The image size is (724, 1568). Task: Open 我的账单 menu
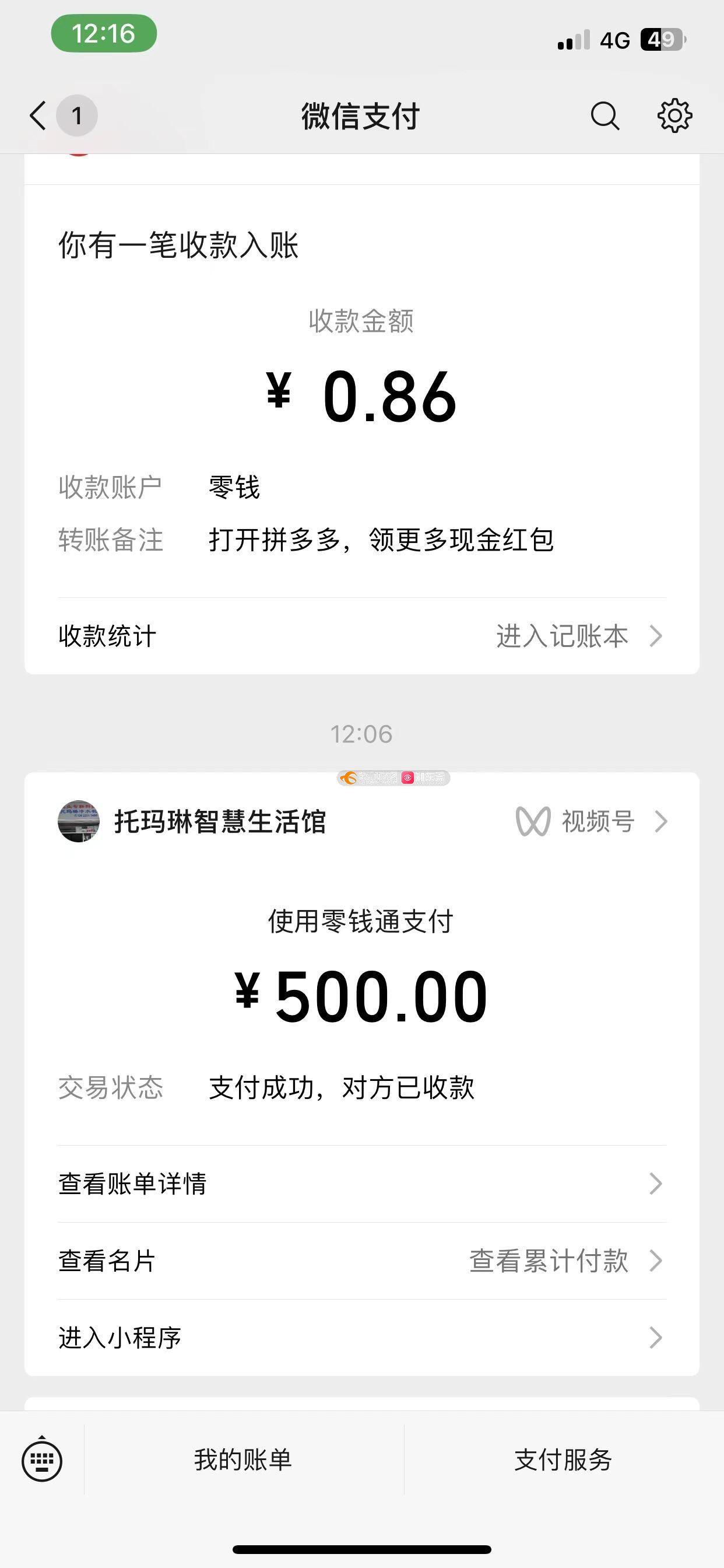coord(243,1459)
